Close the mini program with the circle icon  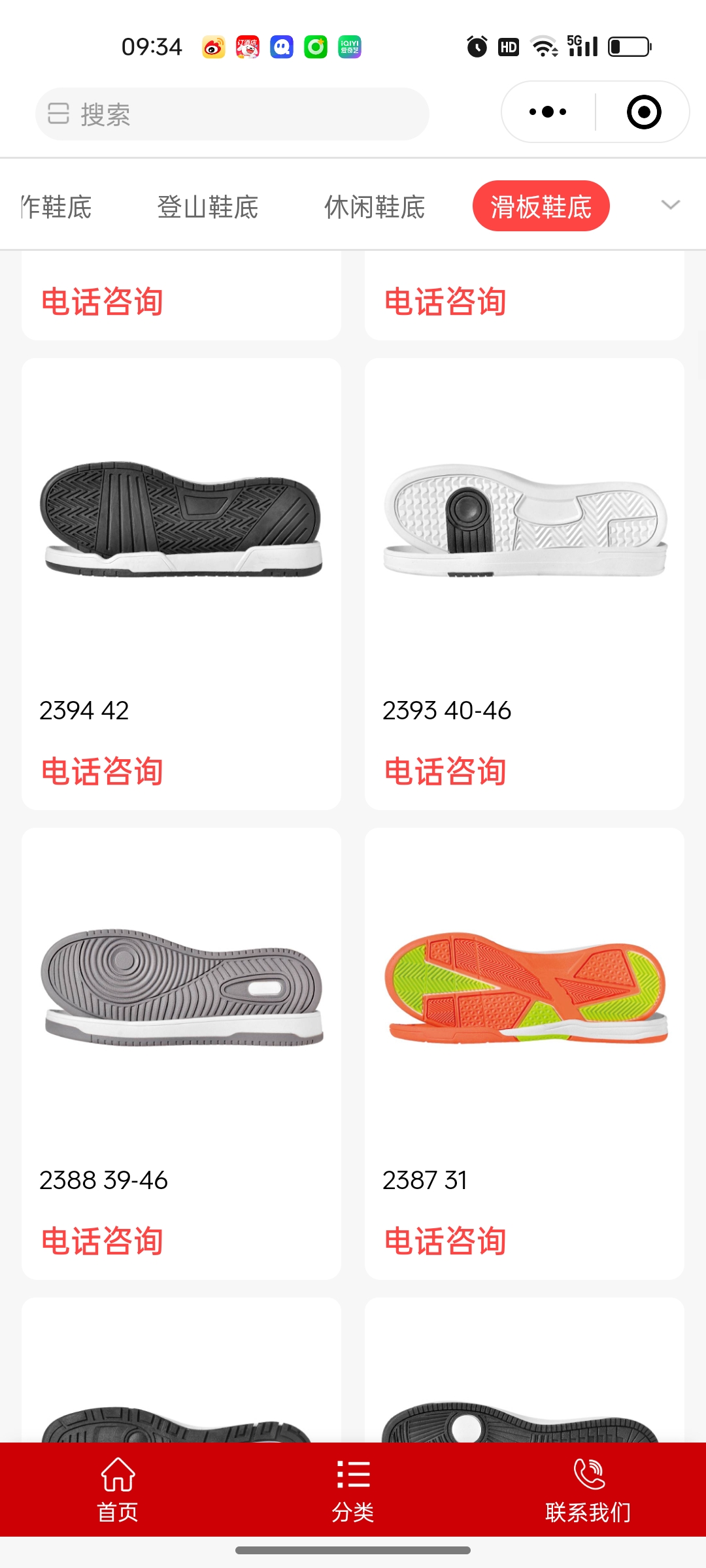(x=643, y=112)
